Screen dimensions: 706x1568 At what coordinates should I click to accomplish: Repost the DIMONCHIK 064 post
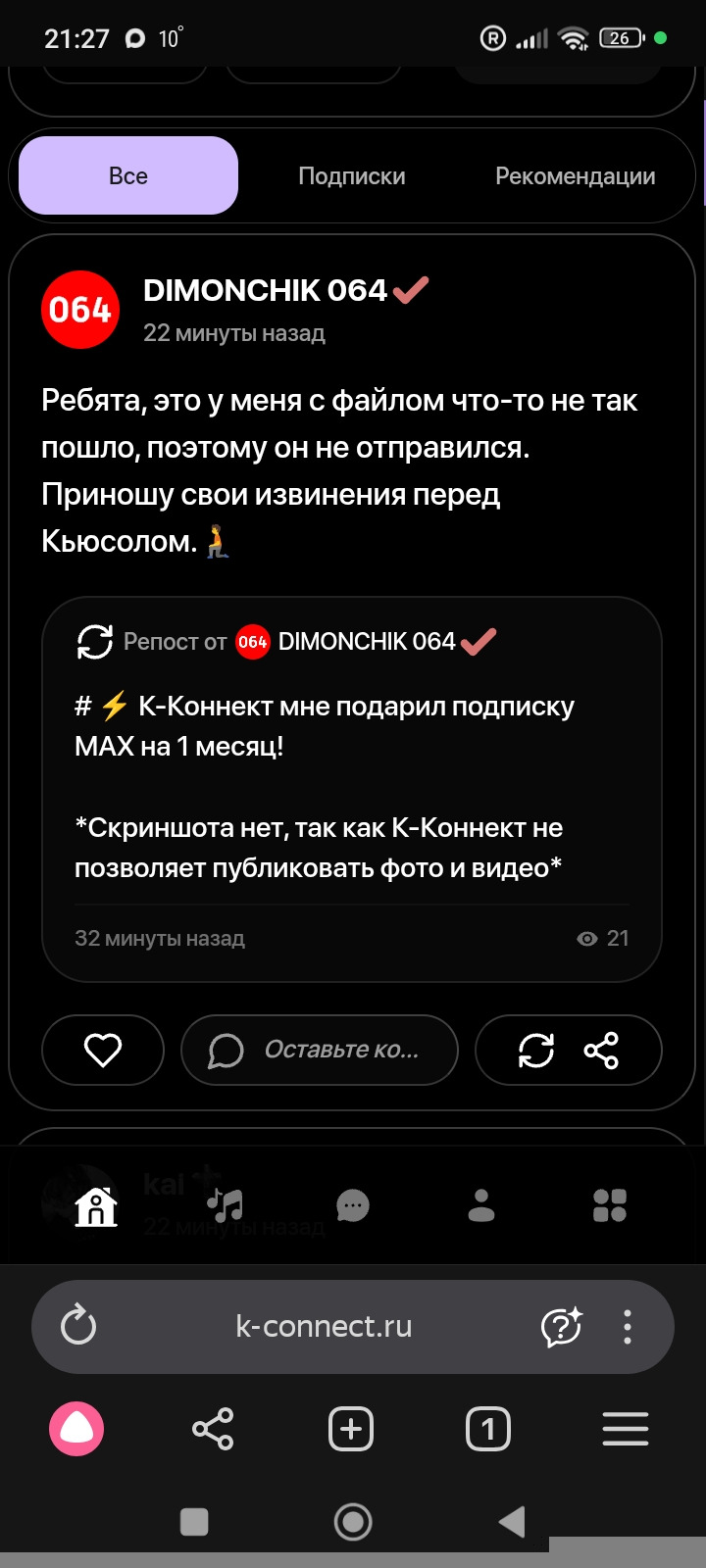tap(535, 1051)
